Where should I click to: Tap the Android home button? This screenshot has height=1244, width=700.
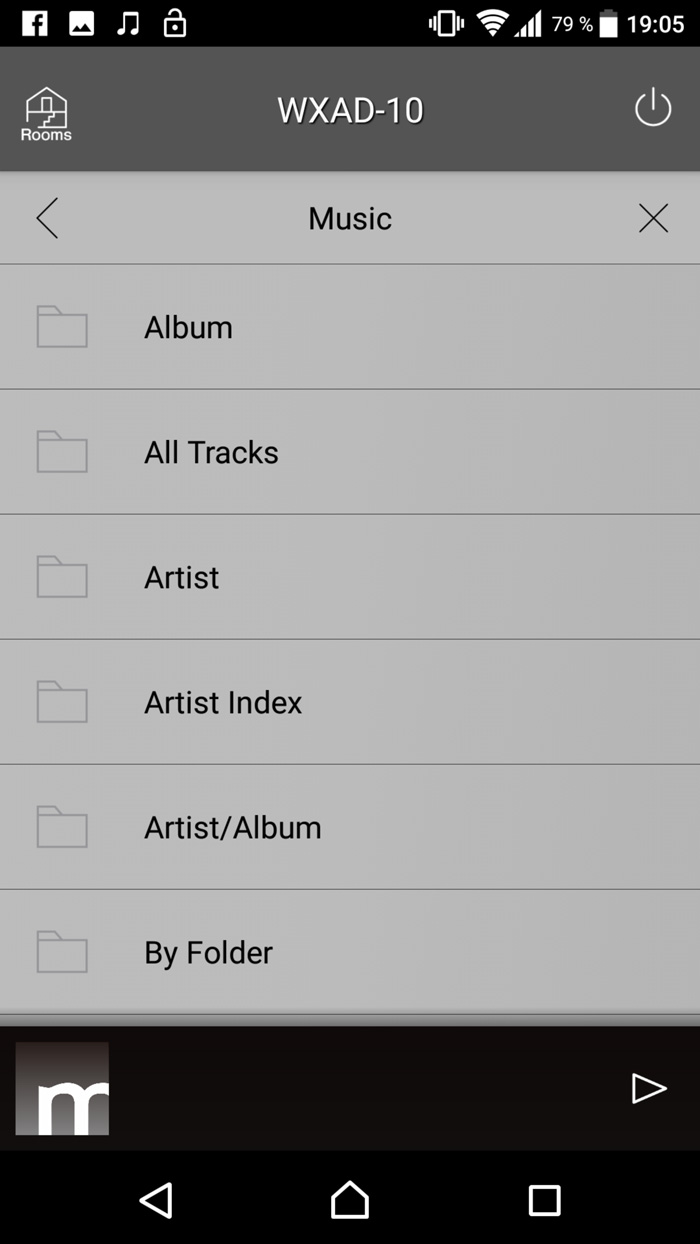350,1199
